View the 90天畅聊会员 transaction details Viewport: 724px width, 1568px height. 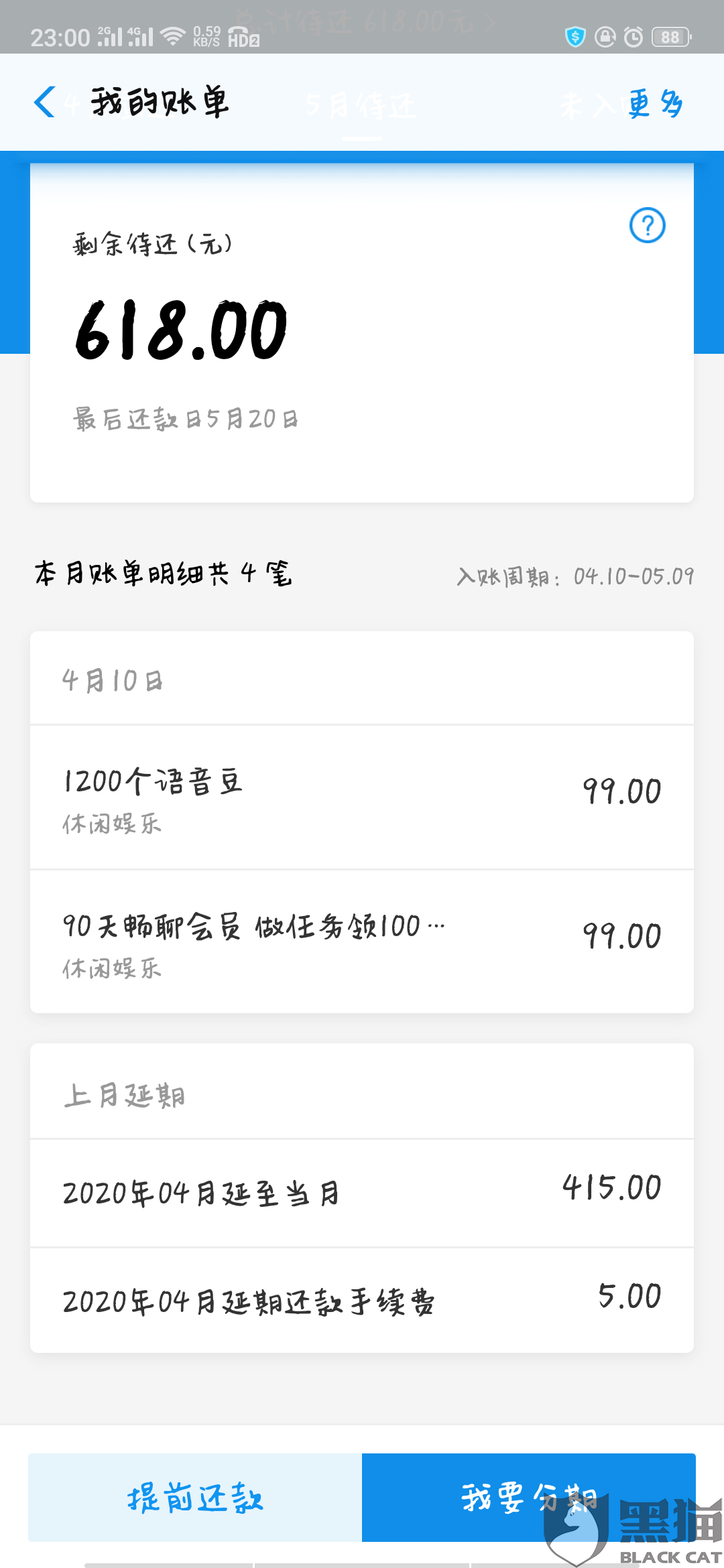point(362,941)
